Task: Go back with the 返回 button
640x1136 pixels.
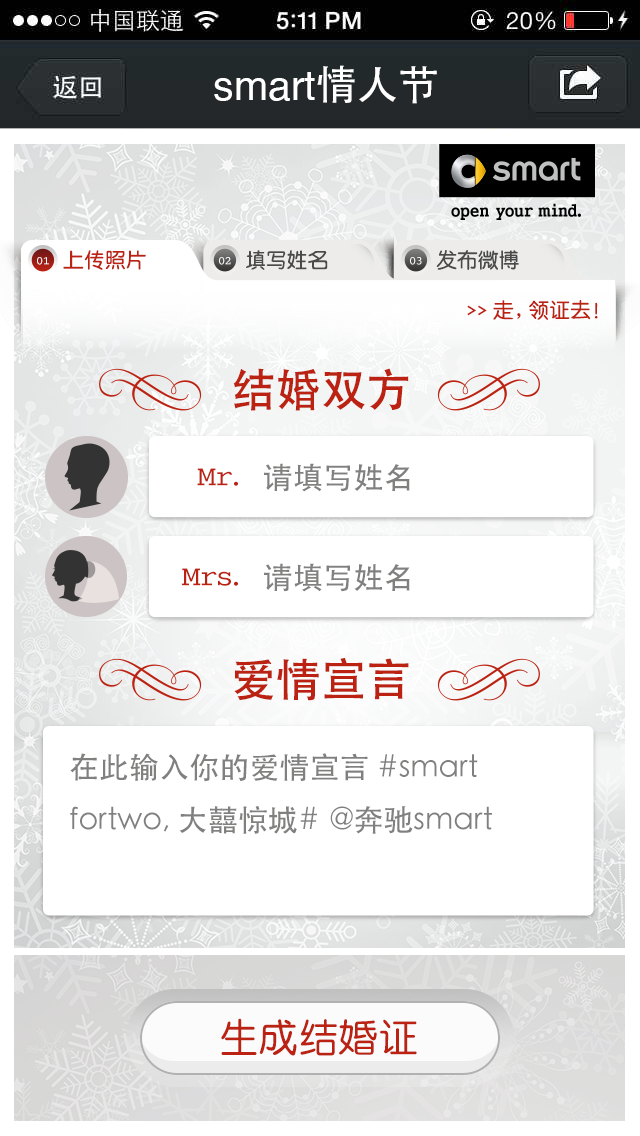Action: point(72,87)
